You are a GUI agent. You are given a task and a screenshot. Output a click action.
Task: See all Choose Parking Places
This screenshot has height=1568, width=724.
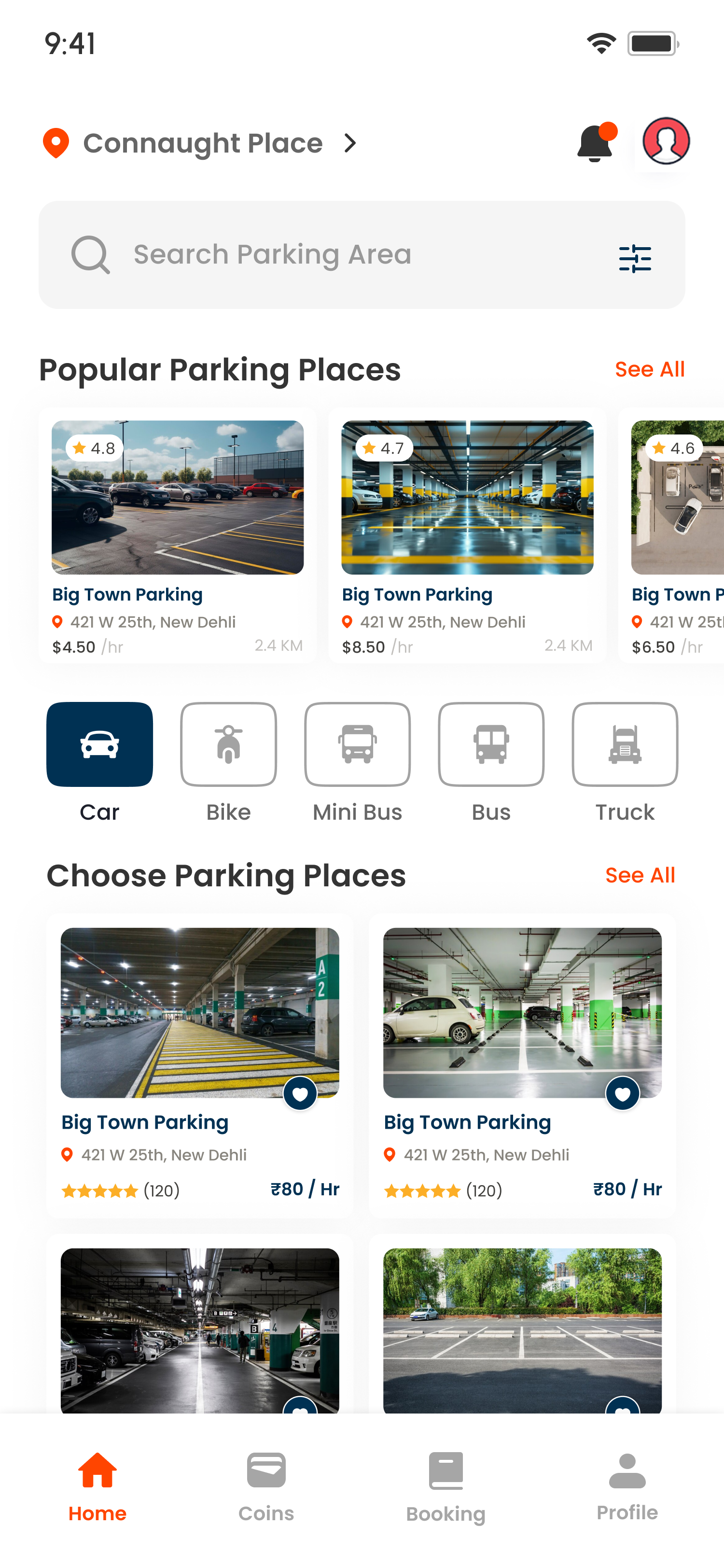click(x=640, y=875)
